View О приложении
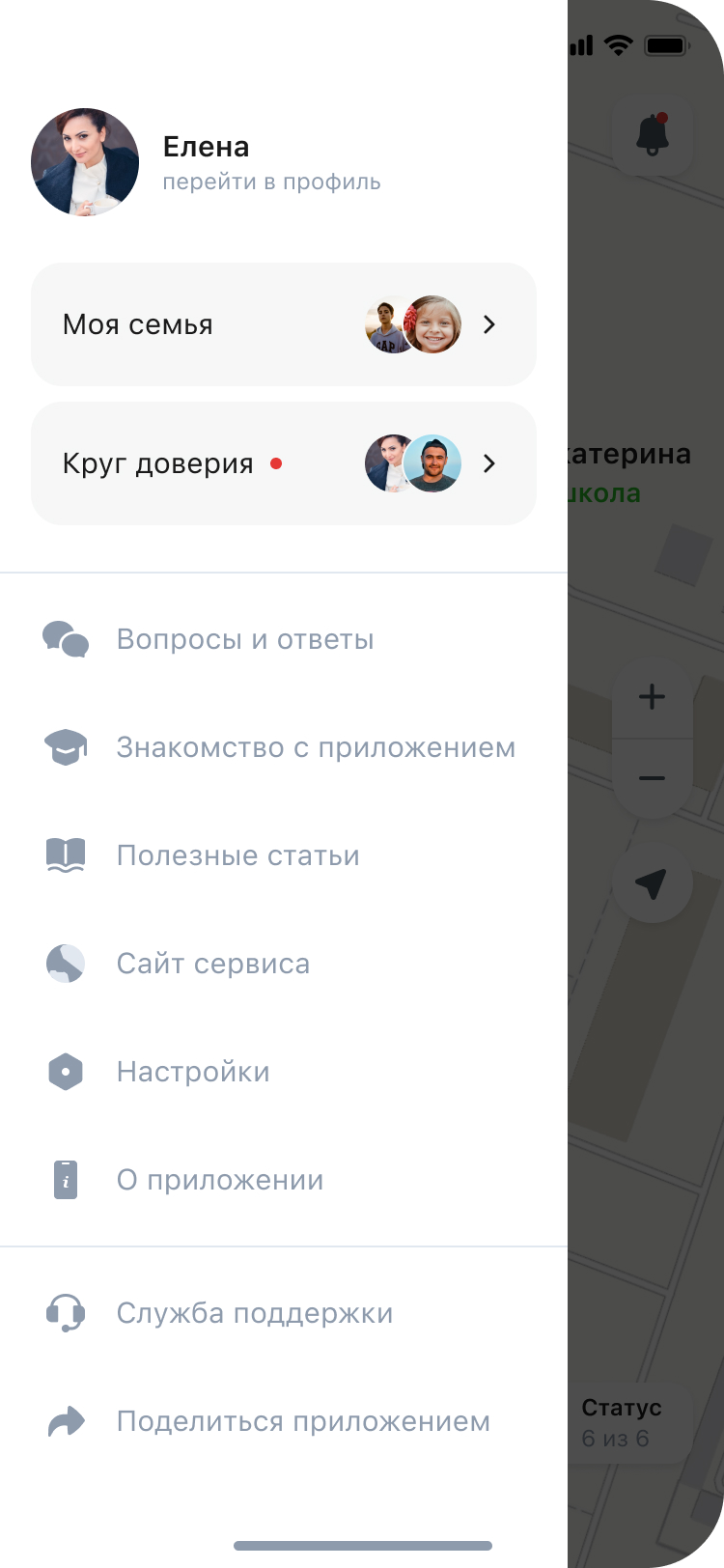 (x=284, y=1180)
